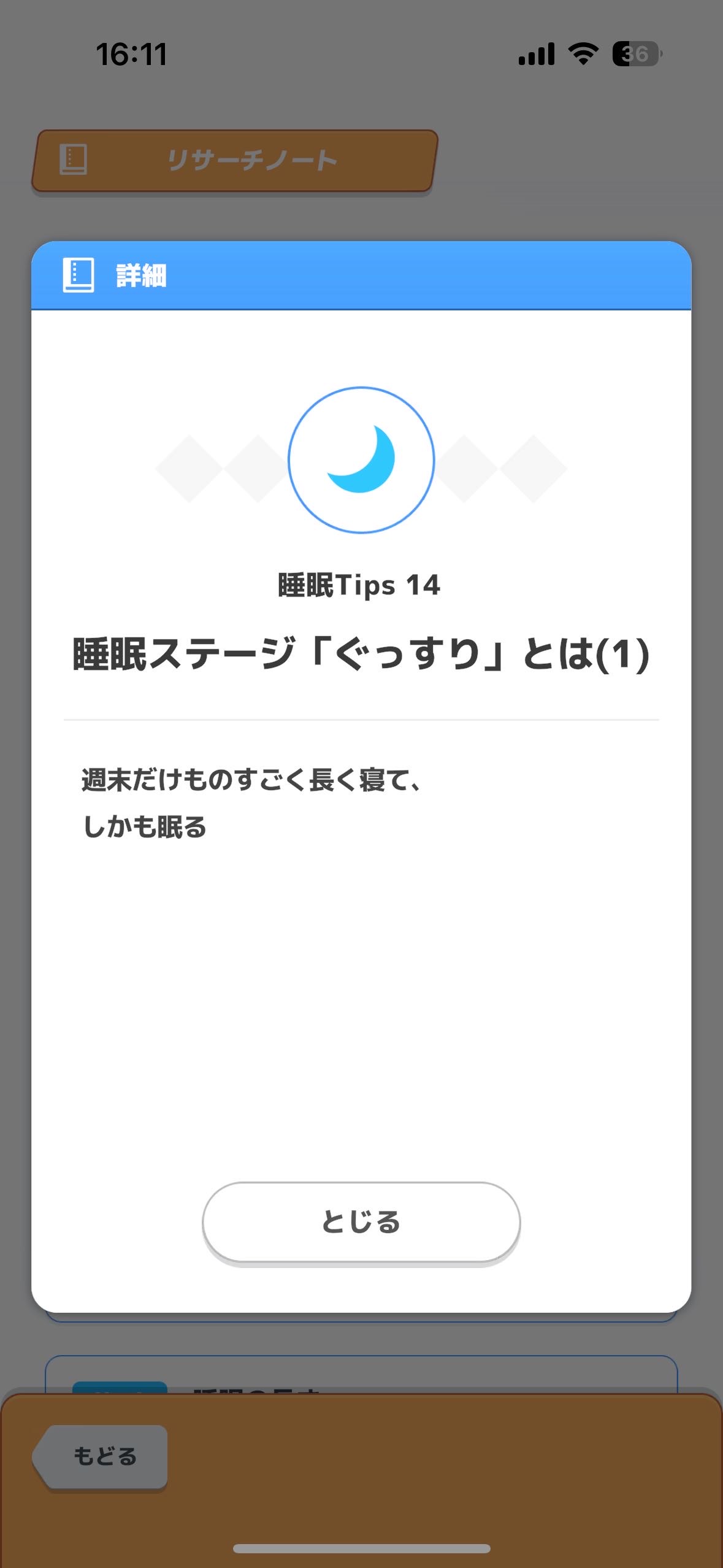Tap the もどる back button
723x1568 pixels.
(101, 1456)
